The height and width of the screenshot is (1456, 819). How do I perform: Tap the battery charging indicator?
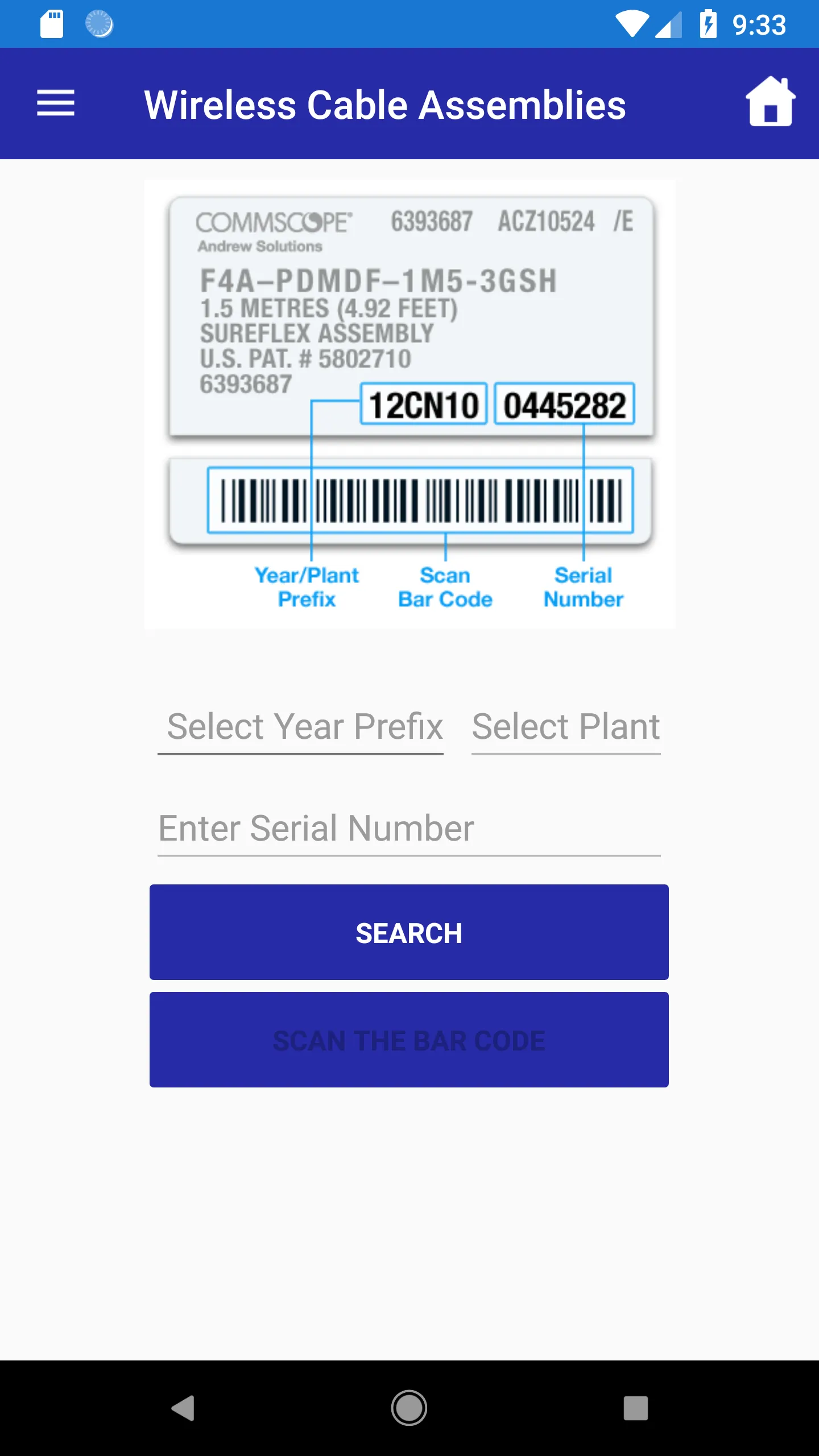[x=708, y=24]
